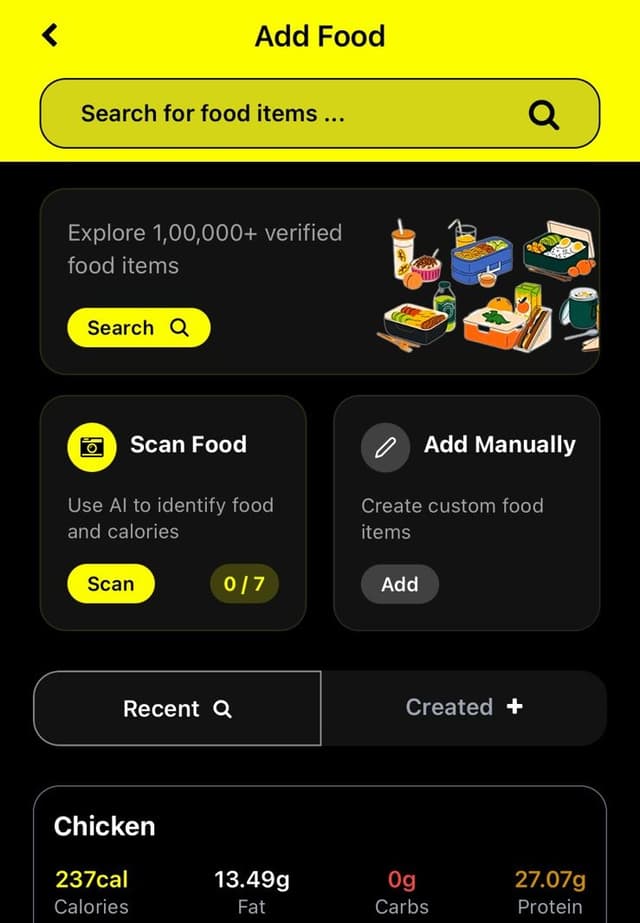Open the Chicken food entry
The image size is (640, 923).
coord(319,850)
